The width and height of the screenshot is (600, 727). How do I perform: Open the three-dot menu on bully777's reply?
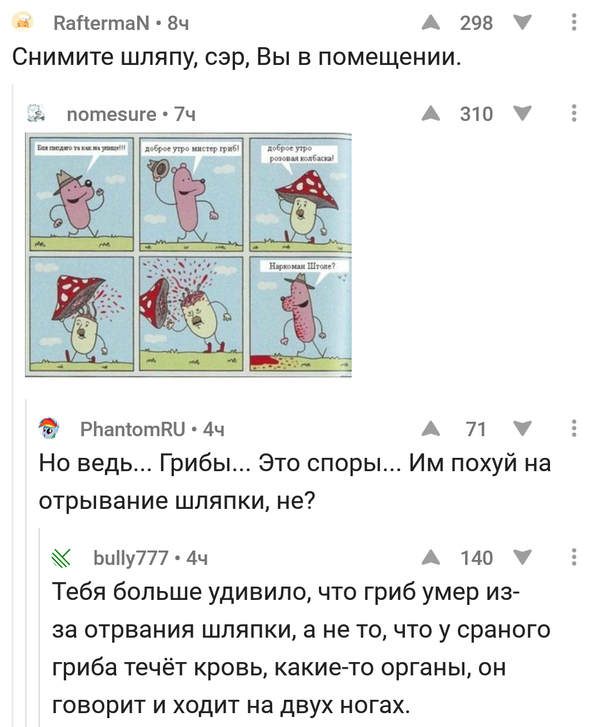point(574,557)
